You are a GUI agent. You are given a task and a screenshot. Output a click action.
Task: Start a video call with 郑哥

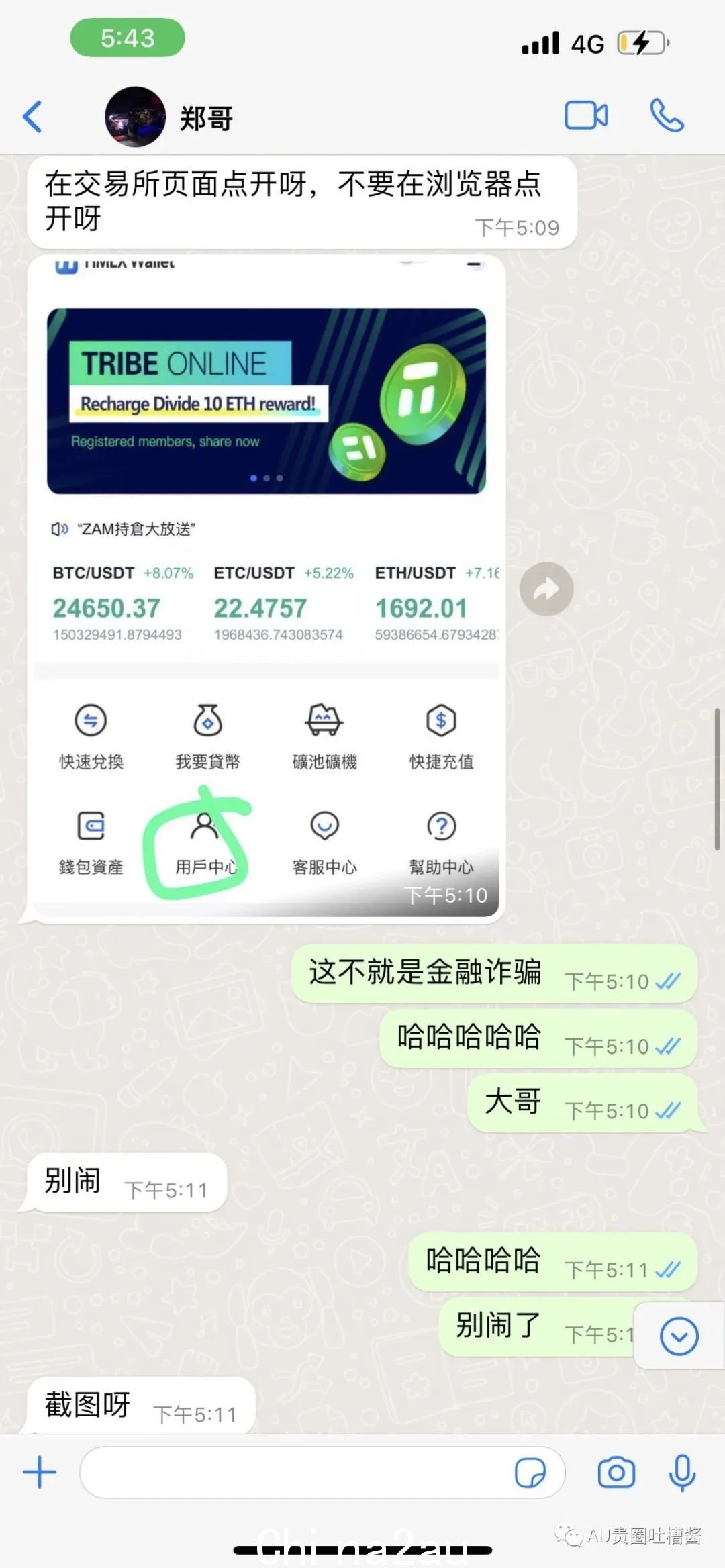[586, 115]
